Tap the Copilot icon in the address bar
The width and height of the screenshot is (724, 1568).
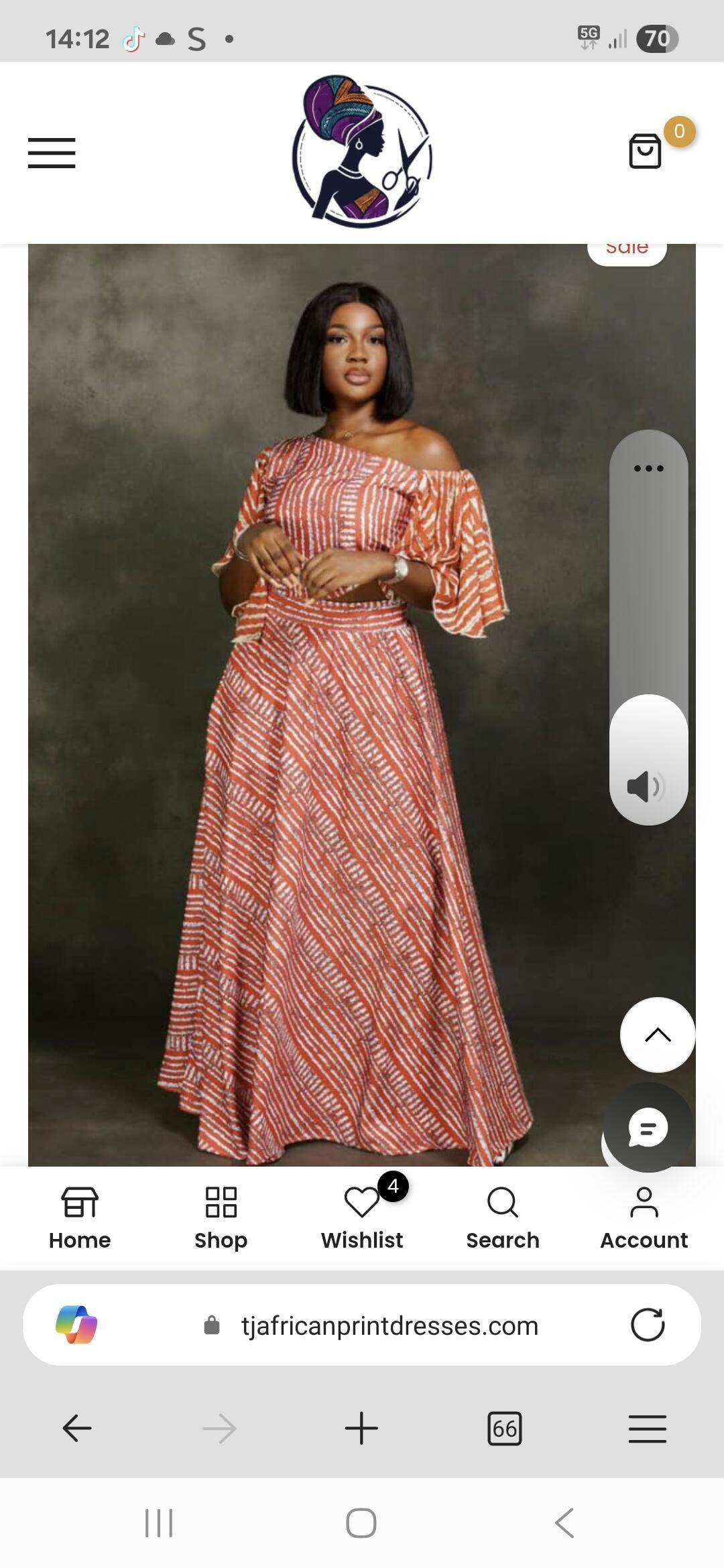coord(76,1325)
